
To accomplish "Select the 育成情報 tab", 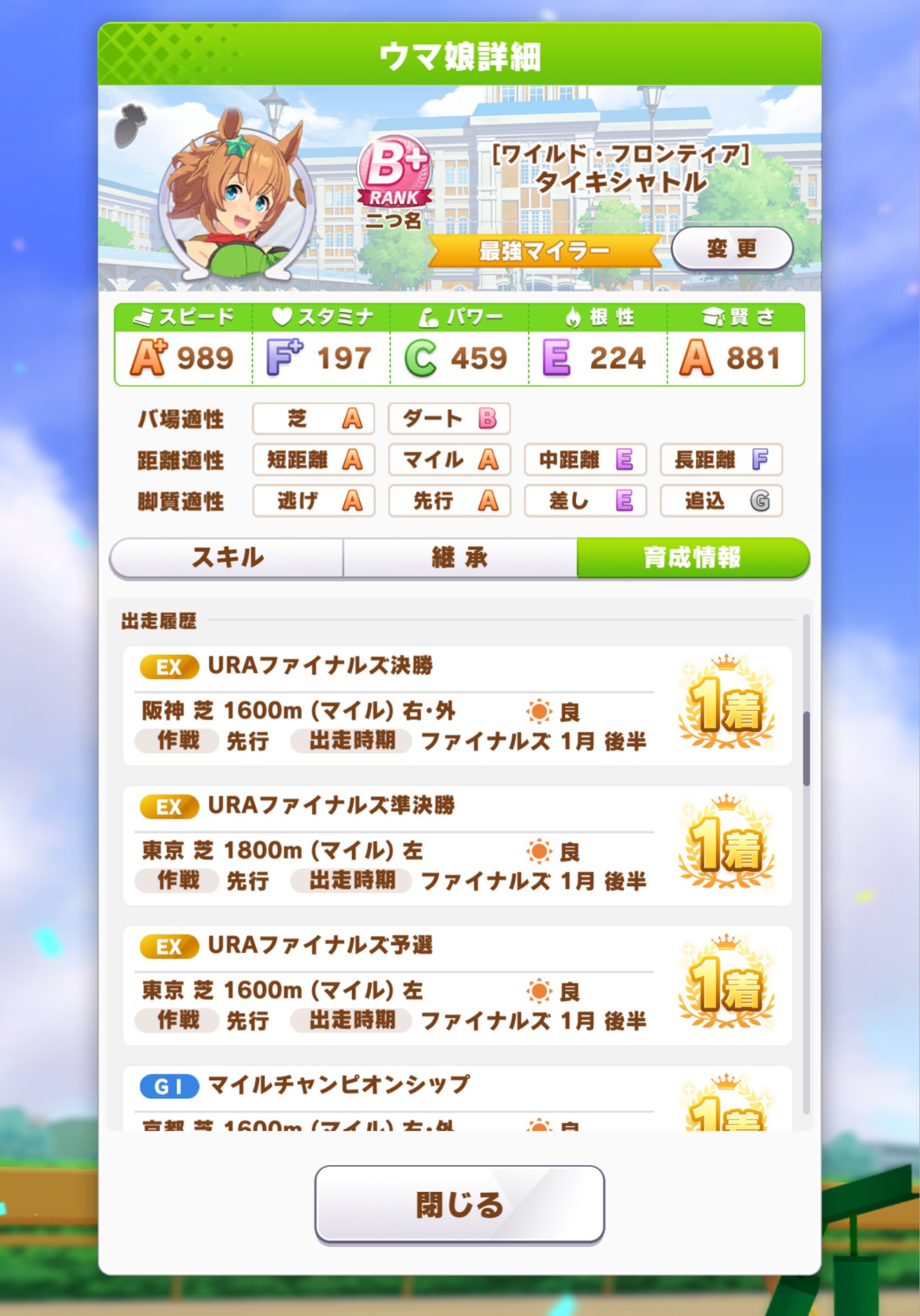I will tap(692, 557).
